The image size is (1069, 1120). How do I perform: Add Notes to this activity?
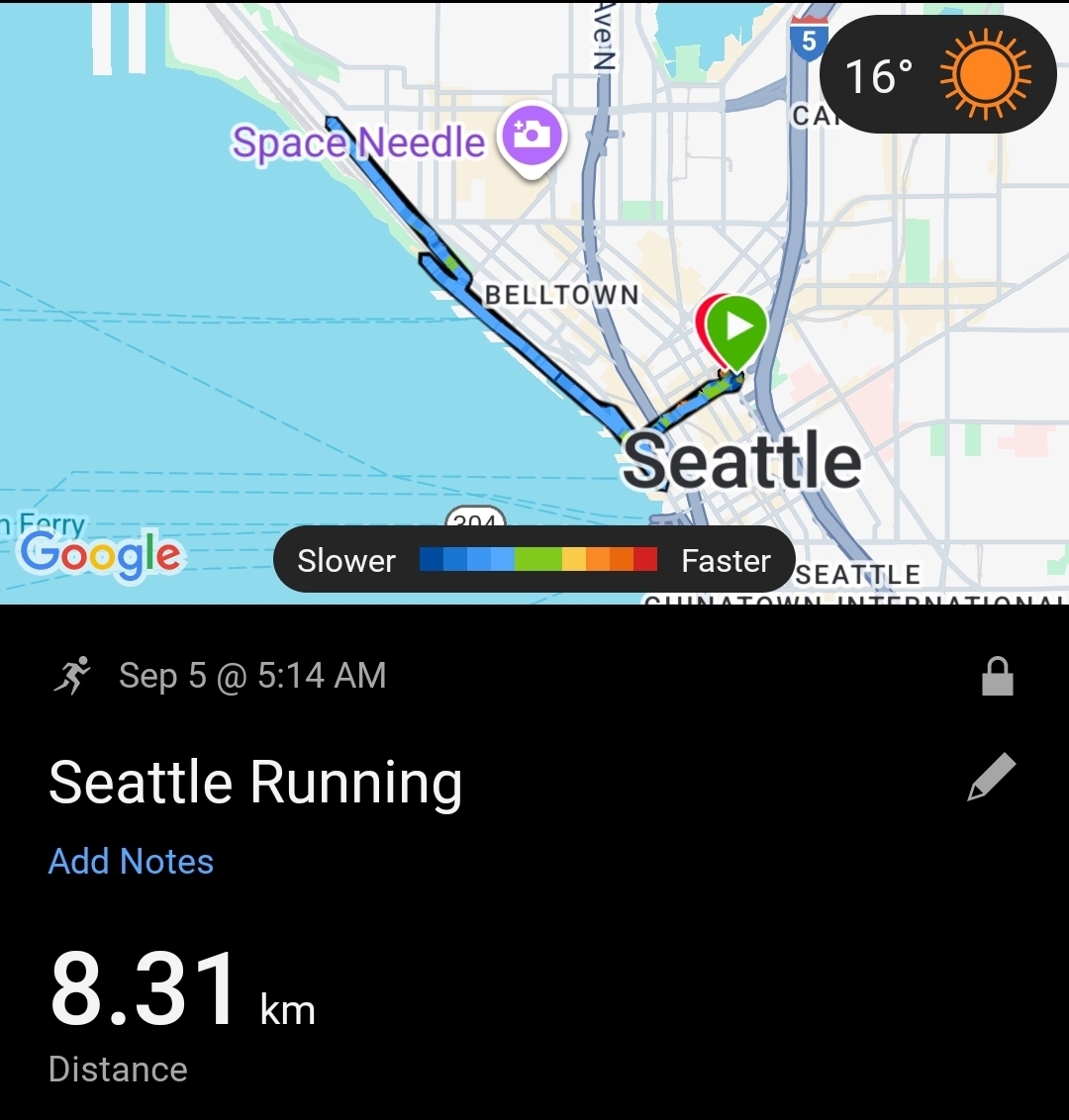[x=131, y=861]
